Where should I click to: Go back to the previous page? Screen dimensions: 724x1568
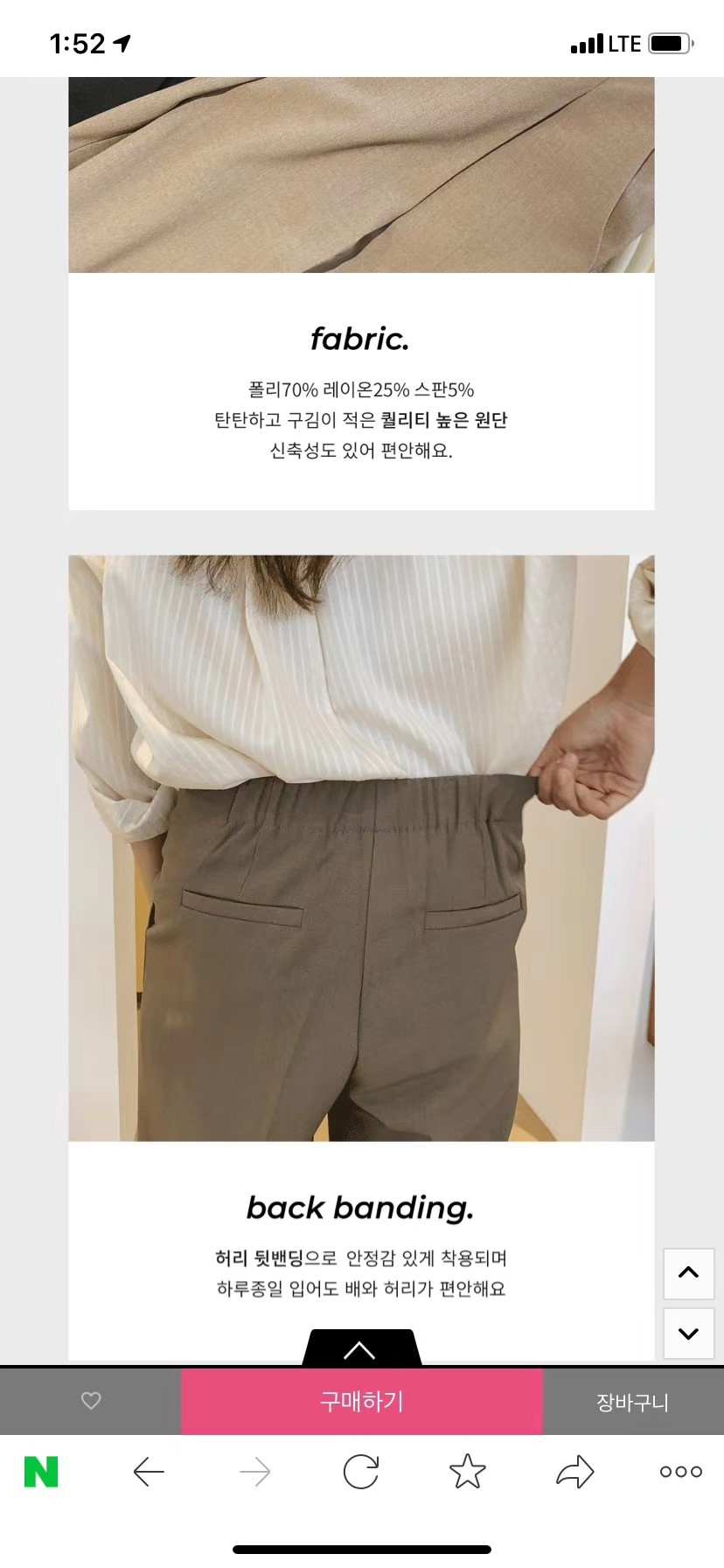[149, 1472]
